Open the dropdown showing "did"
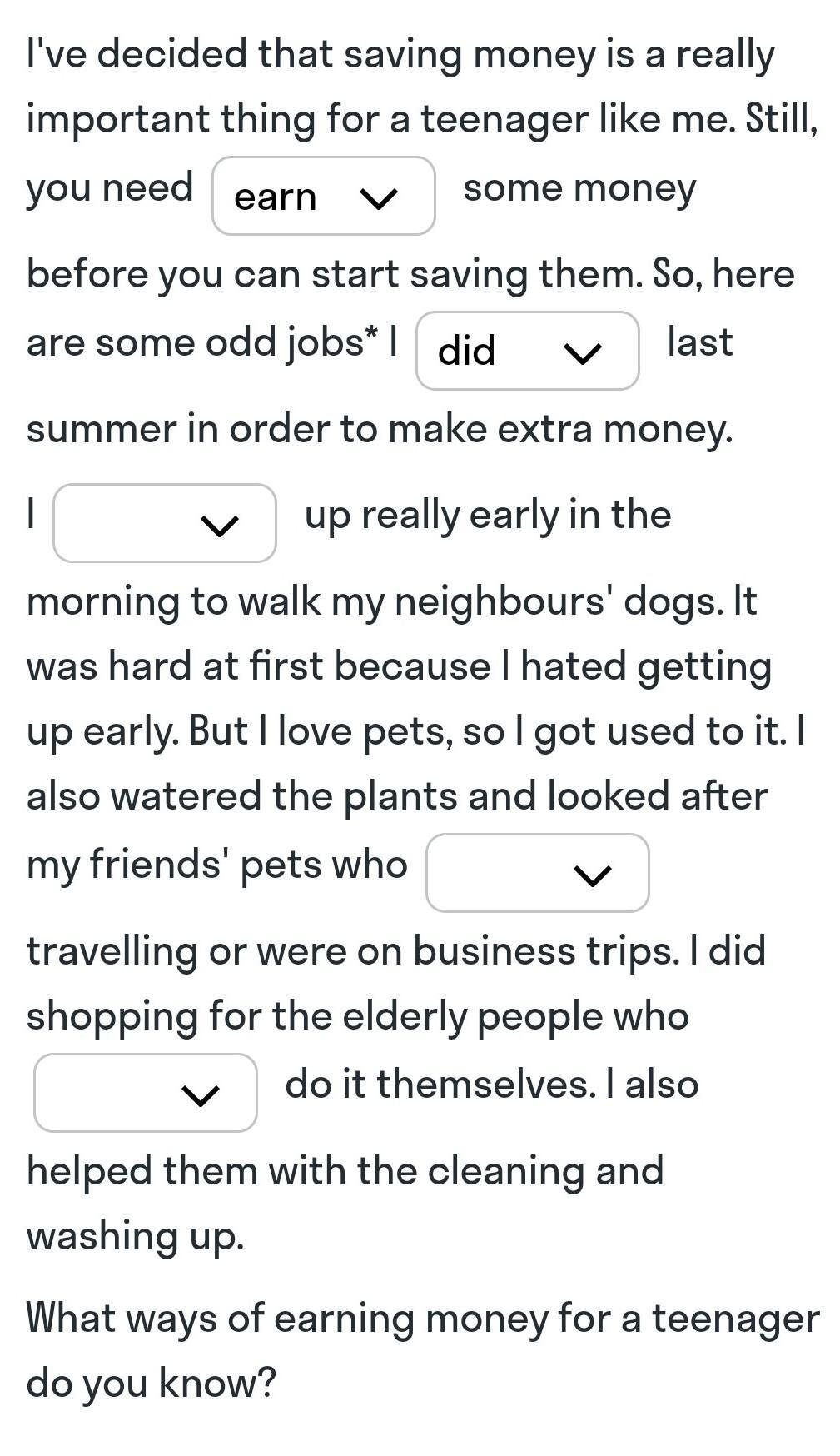 click(x=527, y=351)
